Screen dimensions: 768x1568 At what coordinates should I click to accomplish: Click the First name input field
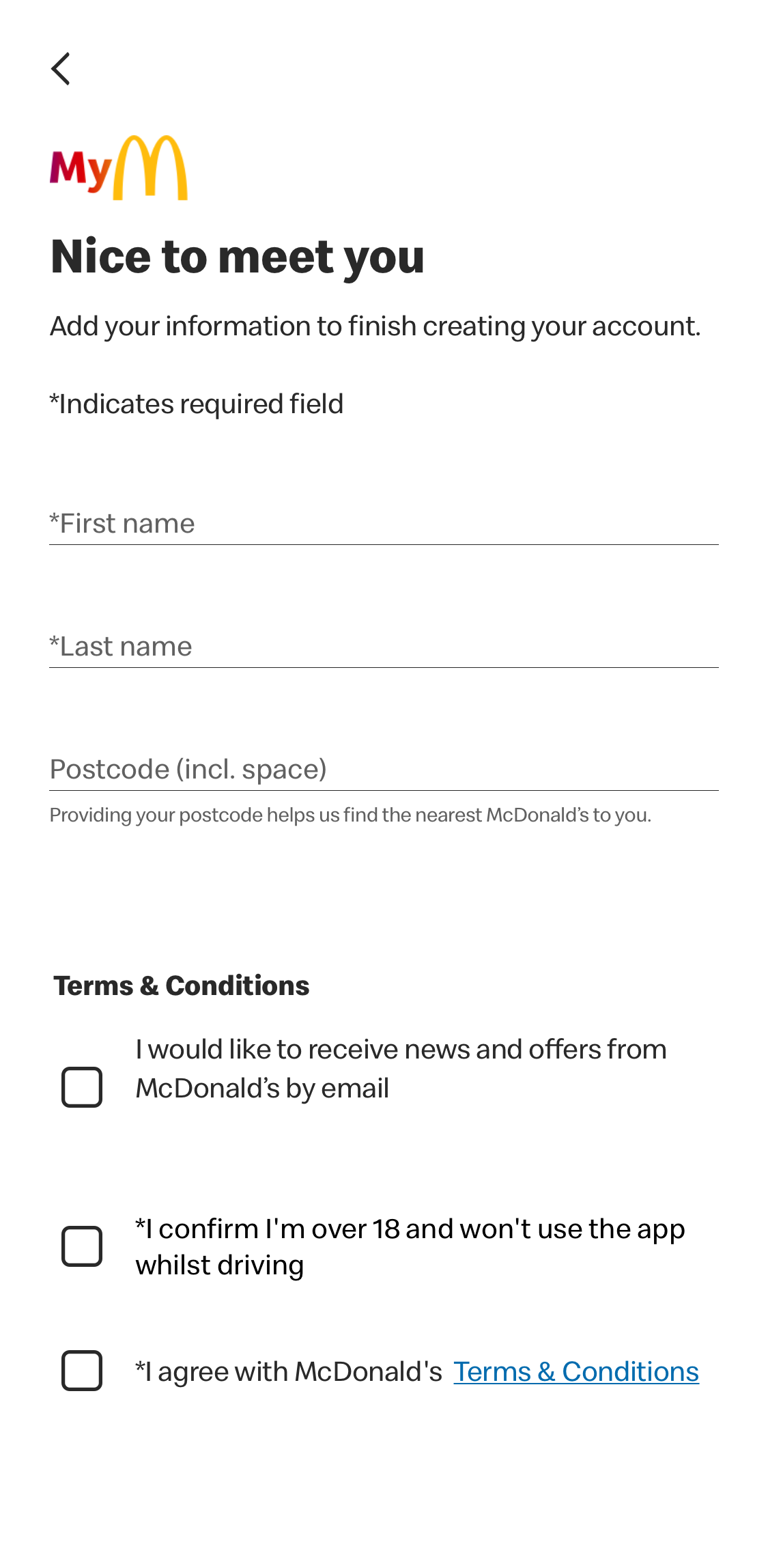coord(382,522)
